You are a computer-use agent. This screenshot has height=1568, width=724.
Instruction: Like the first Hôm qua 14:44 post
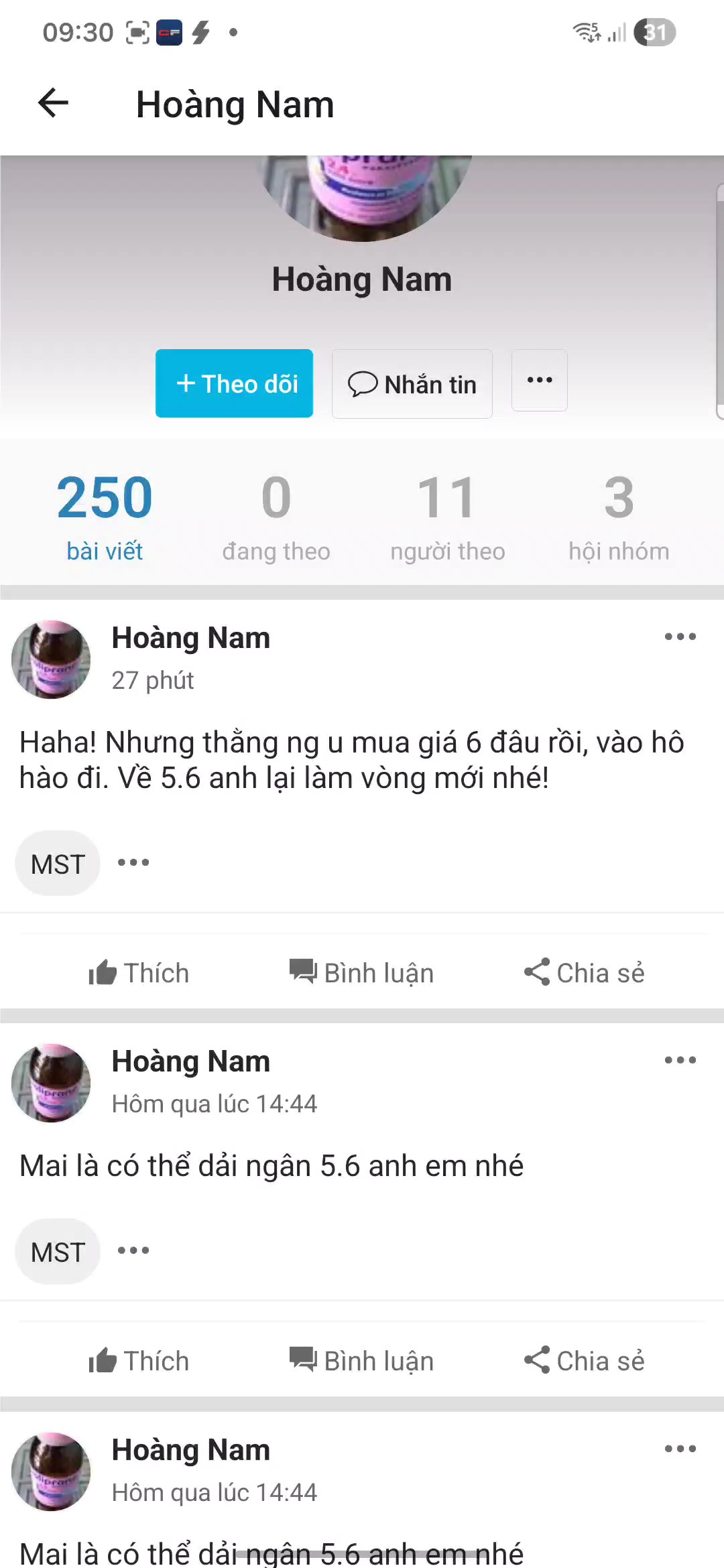[x=139, y=1361]
